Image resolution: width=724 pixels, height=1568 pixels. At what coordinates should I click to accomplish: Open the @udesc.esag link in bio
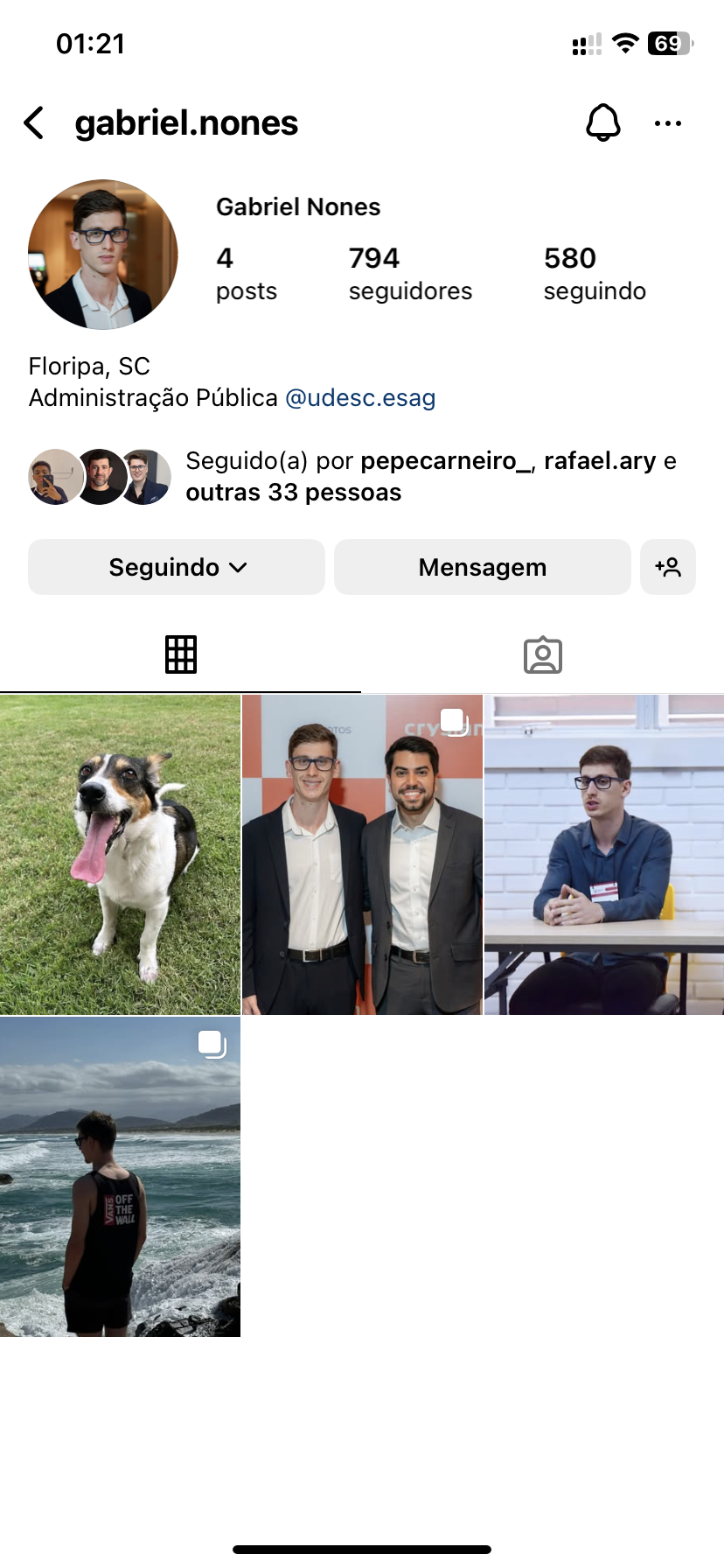pyautogui.click(x=360, y=398)
